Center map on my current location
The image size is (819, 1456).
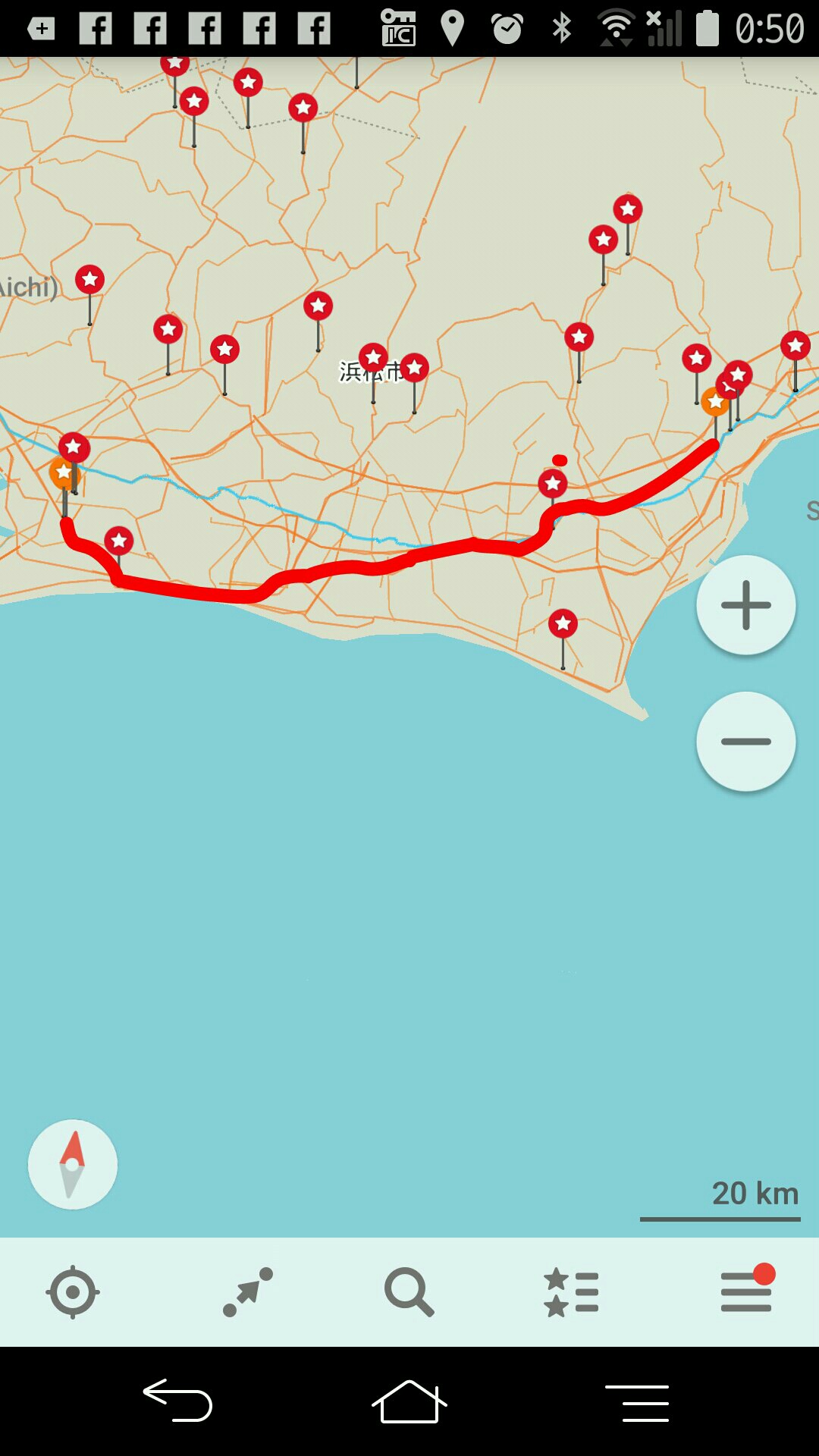click(73, 1291)
